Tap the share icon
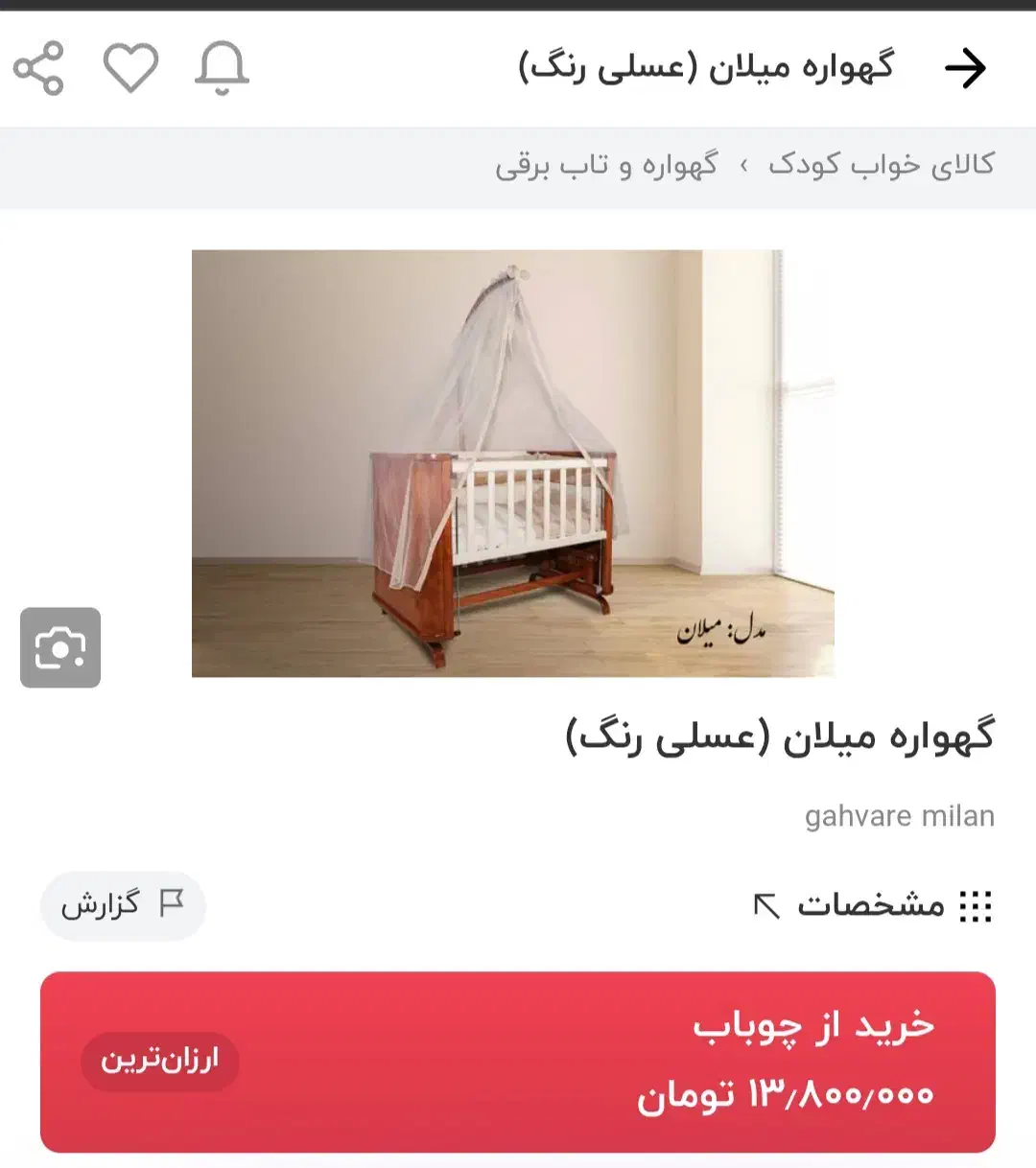This screenshot has width=1036, height=1168. click(38, 67)
